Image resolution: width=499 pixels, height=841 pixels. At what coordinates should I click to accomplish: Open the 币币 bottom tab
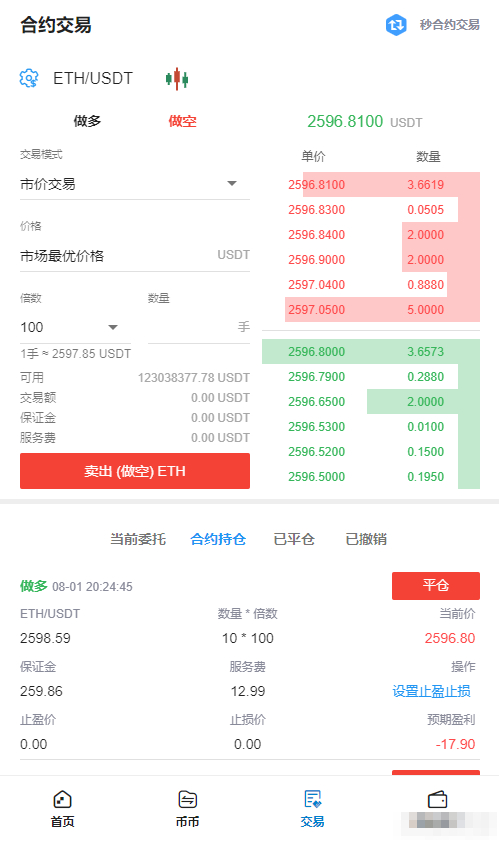(187, 808)
